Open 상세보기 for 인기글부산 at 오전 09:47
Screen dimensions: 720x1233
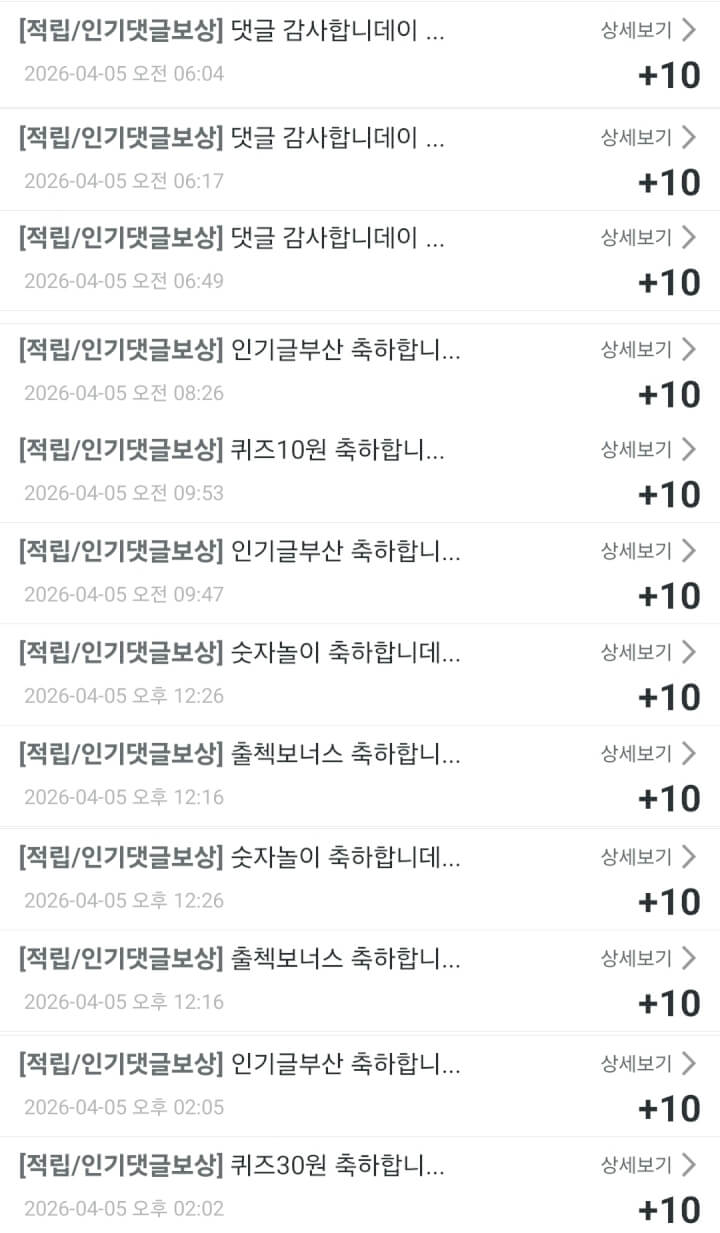[647, 550]
